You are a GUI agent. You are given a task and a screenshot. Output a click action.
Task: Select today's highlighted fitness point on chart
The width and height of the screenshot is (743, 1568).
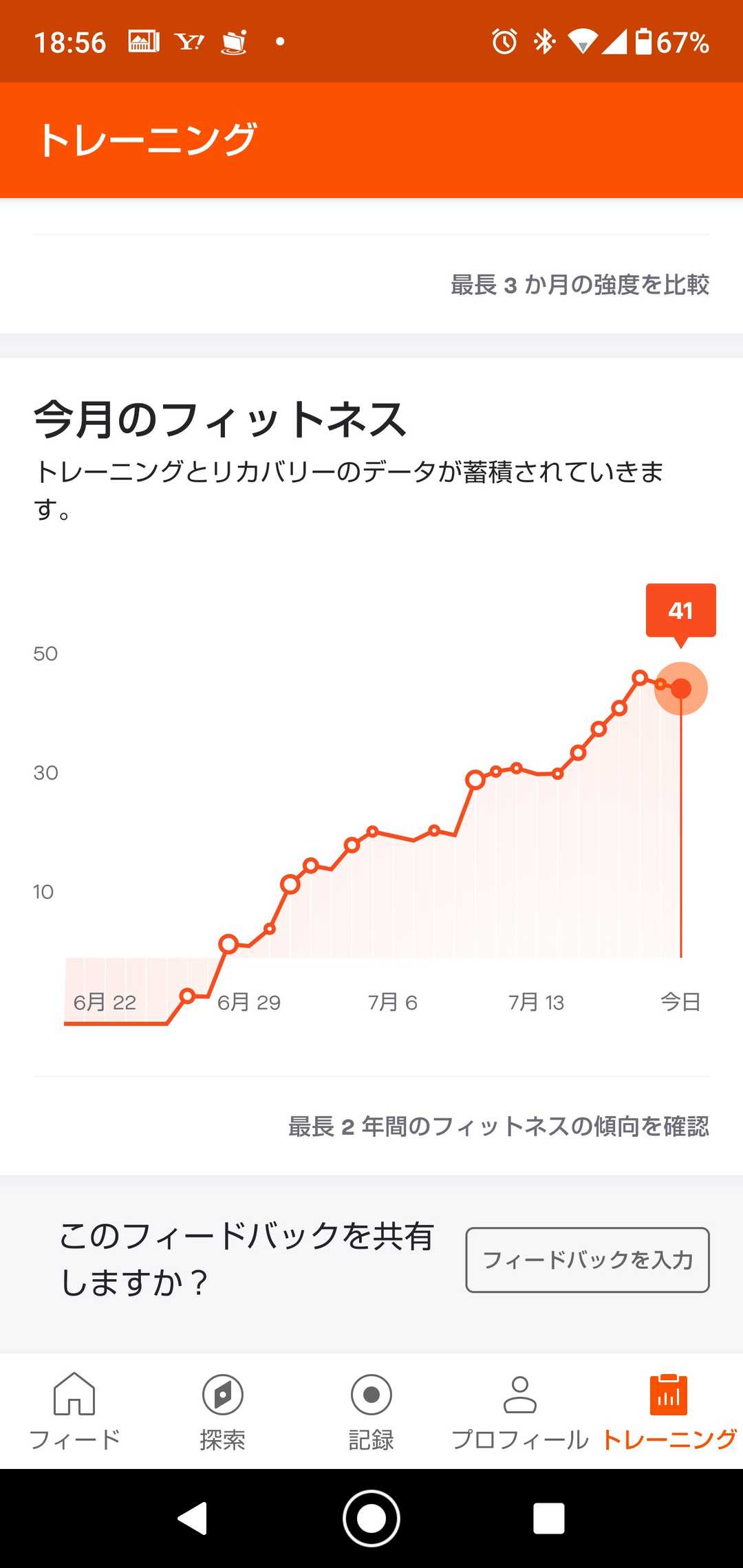click(680, 688)
